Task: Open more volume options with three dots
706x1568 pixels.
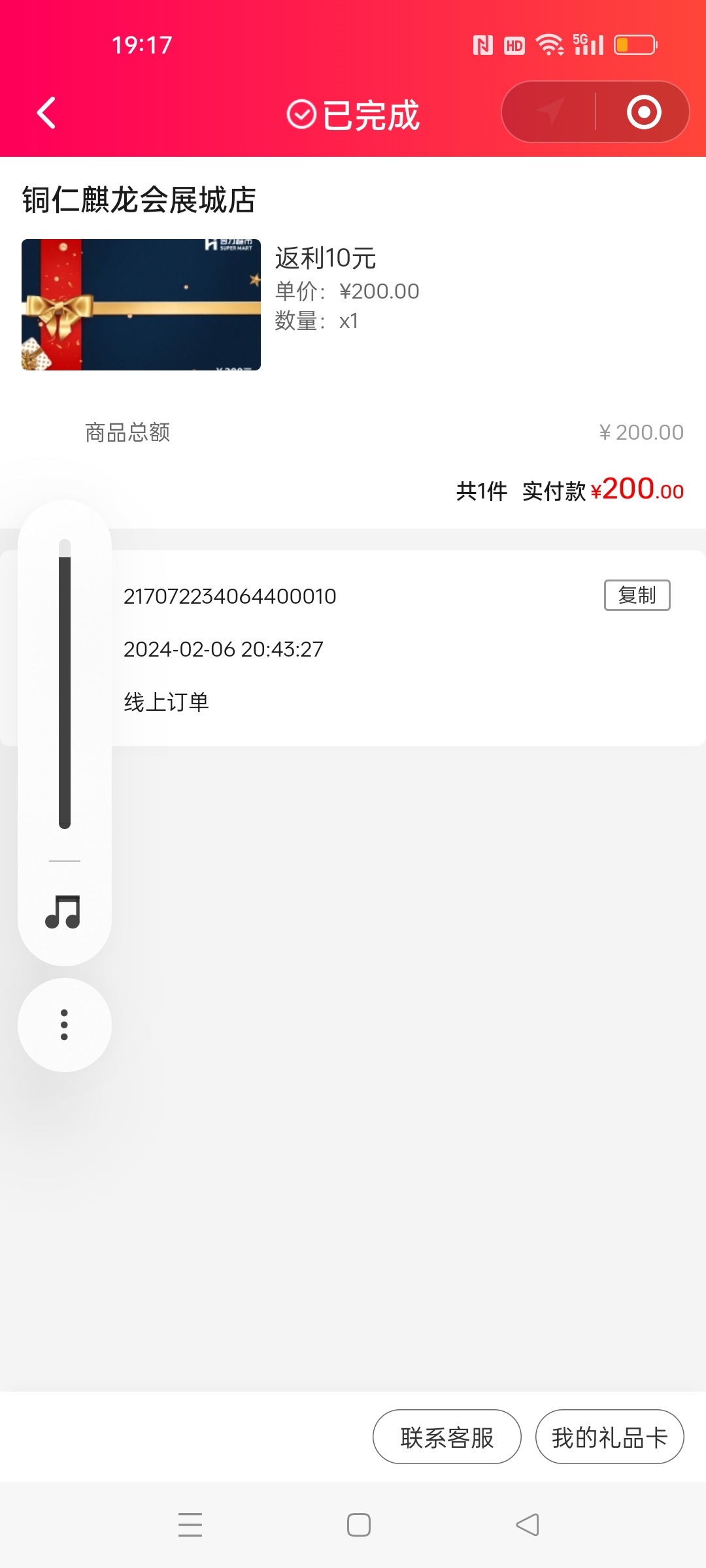Action: [64, 1024]
